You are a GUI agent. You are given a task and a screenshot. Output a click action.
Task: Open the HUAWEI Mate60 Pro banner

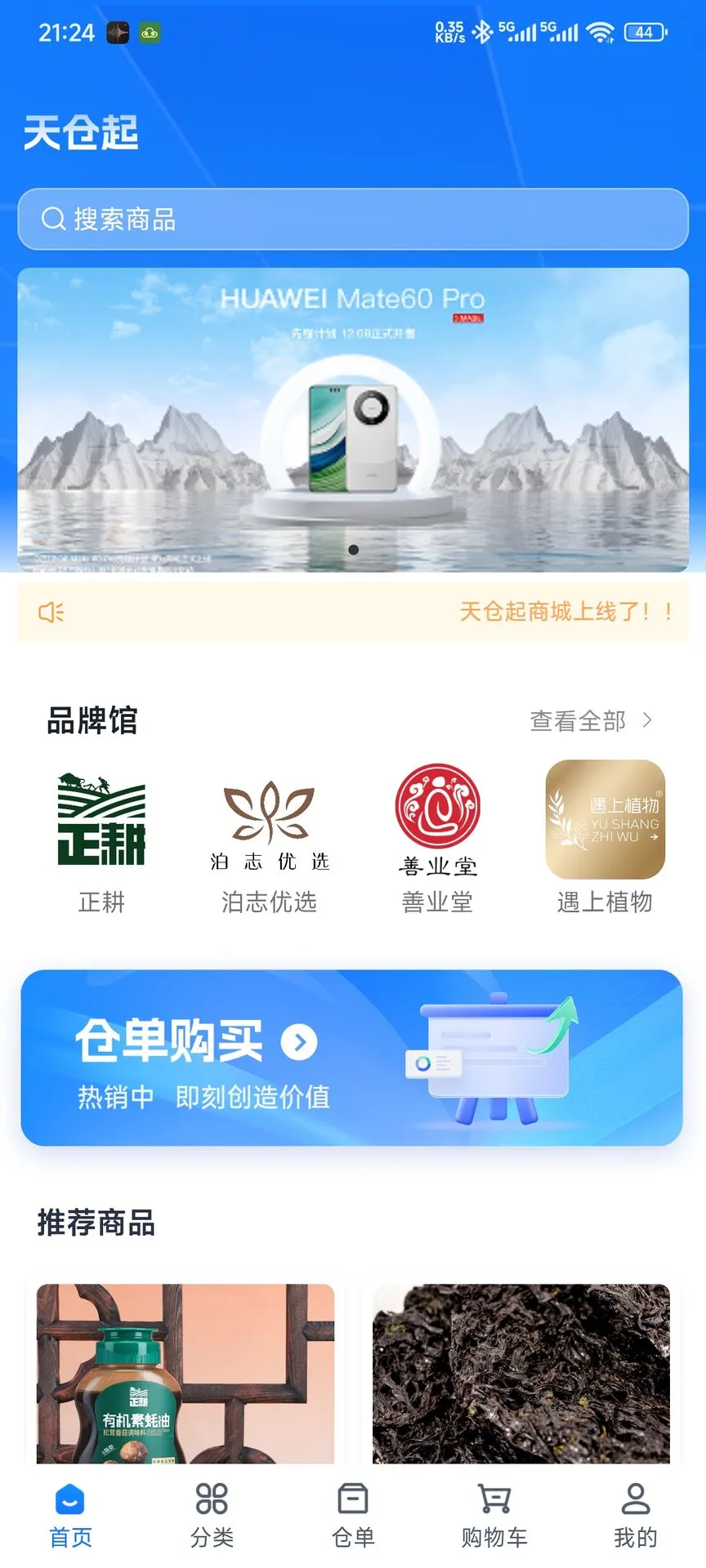353,420
